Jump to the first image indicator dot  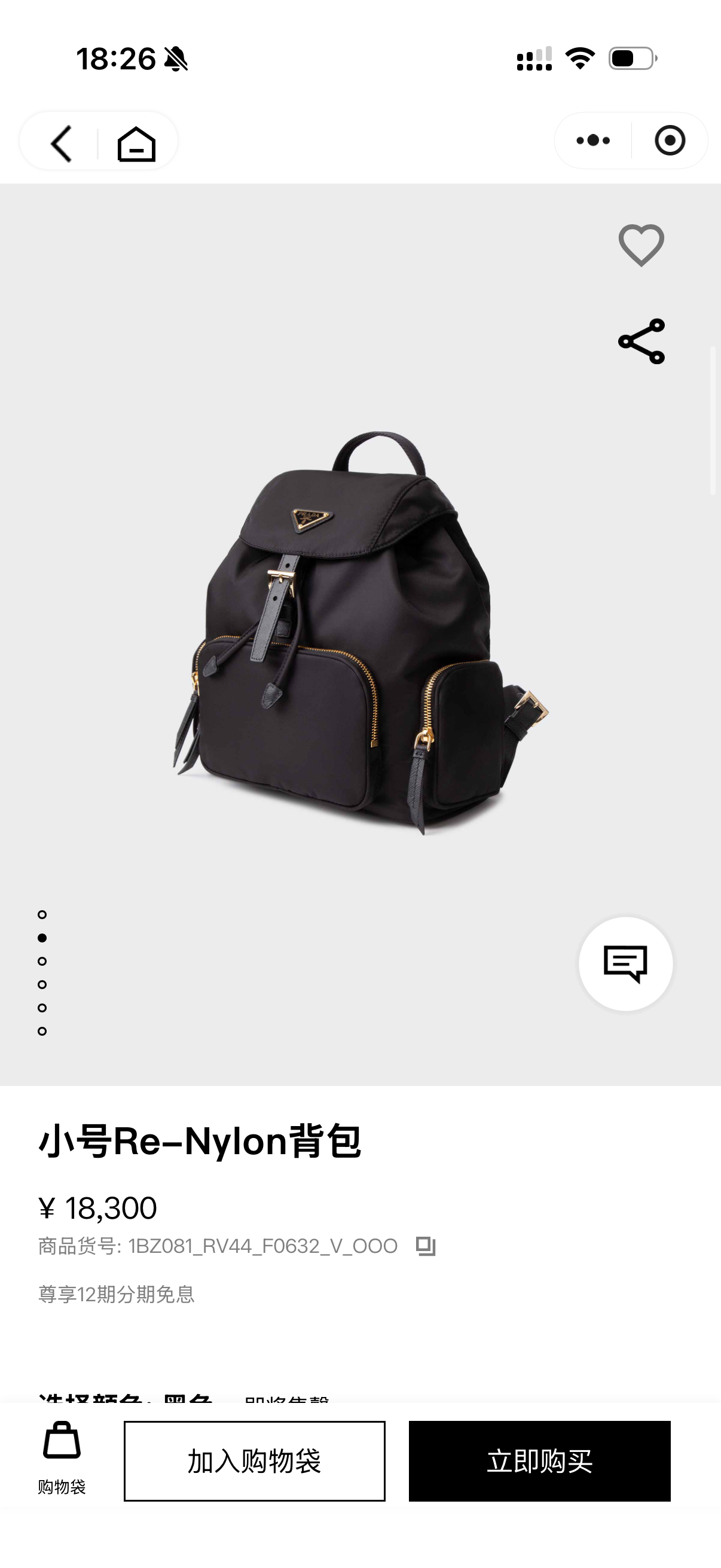[42, 914]
